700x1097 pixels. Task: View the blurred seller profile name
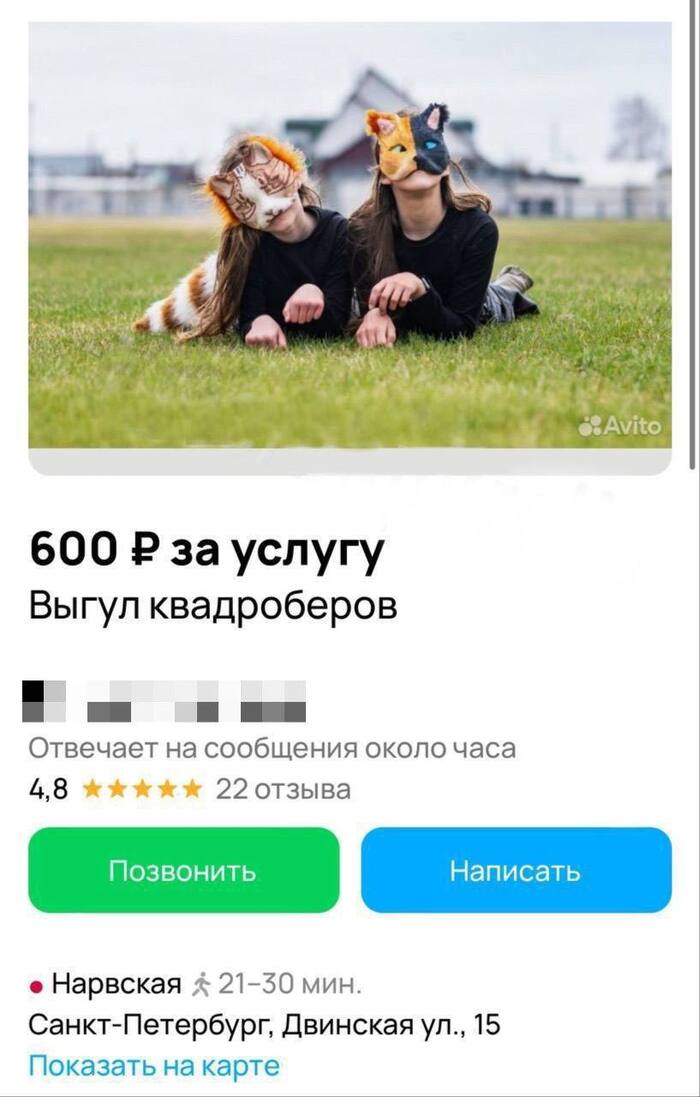point(164,701)
